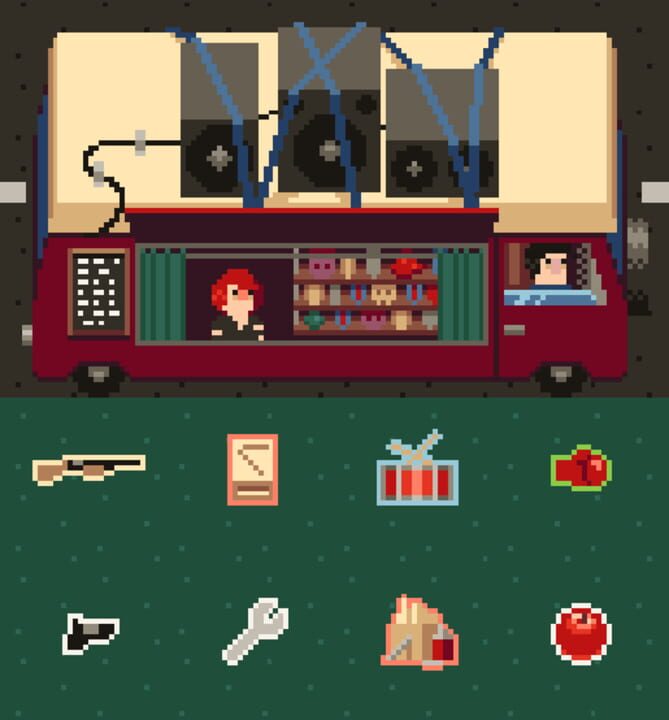This screenshot has width=669, height=720.
Task: Select the red boxing glove
Action: (x=581, y=468)
